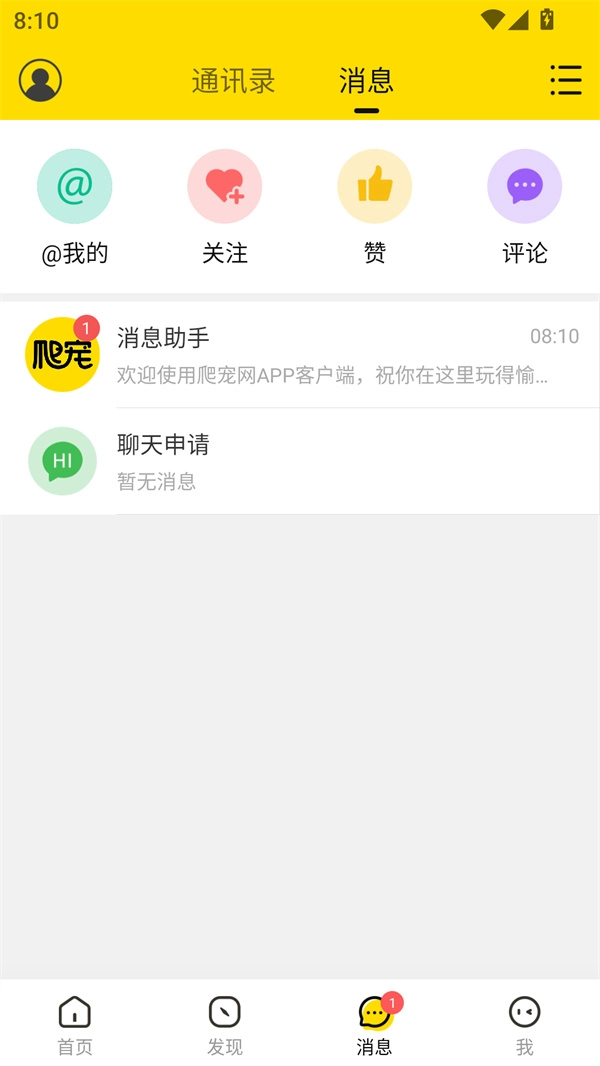600x1066 pixels.
Task: Open the list menu icon
Action: click(x=565, y=80)
